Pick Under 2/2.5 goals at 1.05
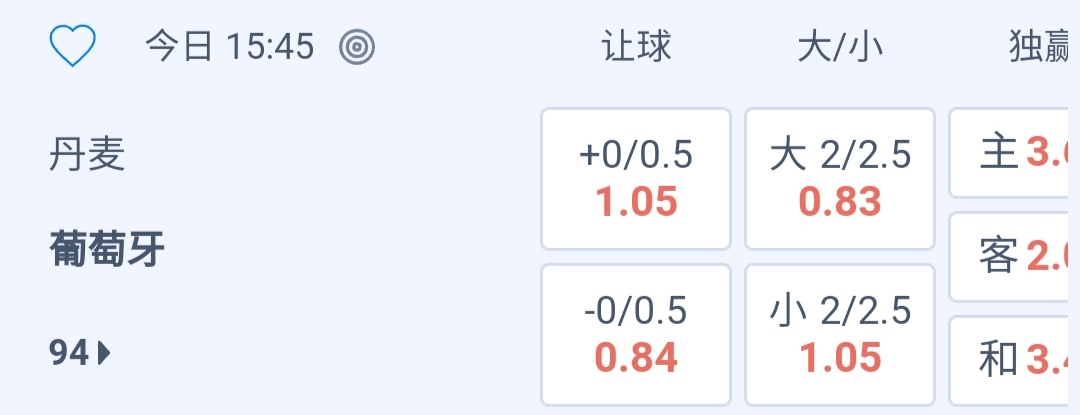 [x=840, y=334]
